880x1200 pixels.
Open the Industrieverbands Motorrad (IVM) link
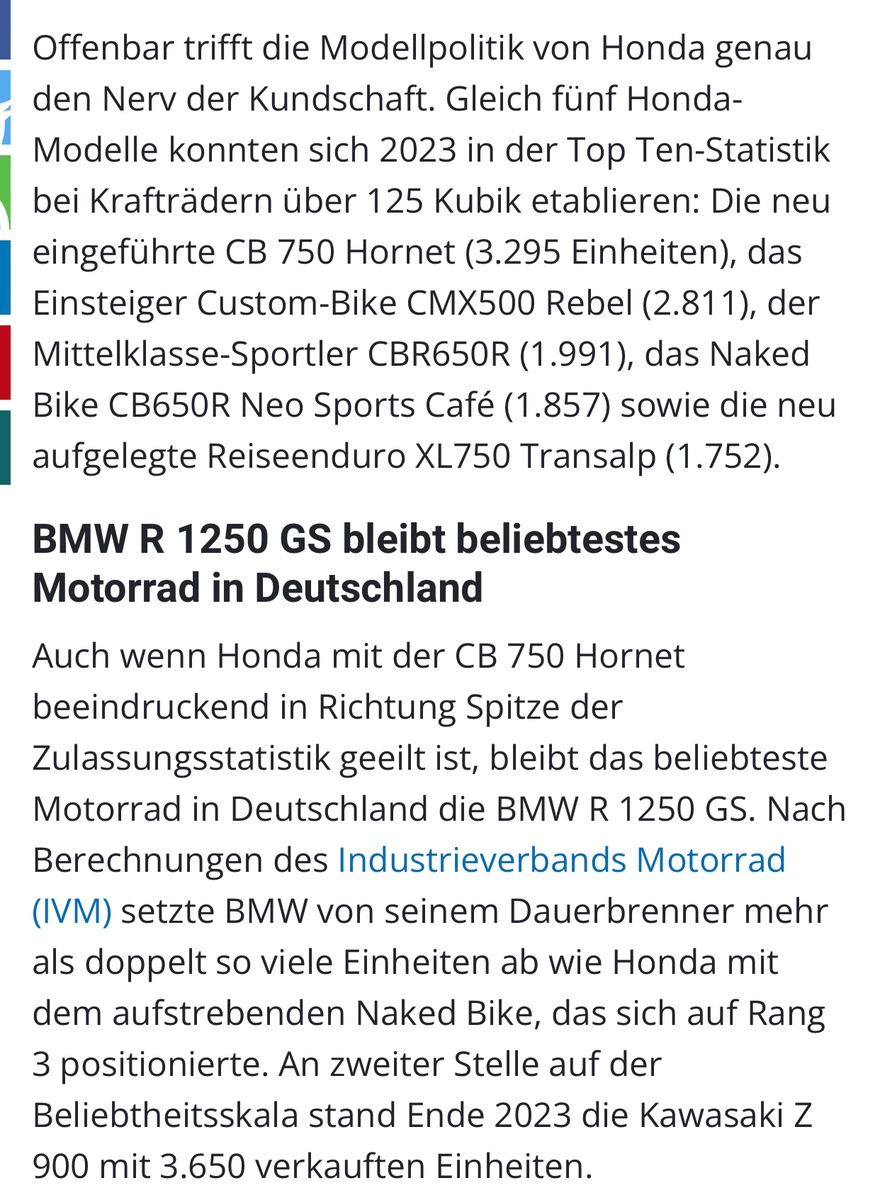click(561, 859)
